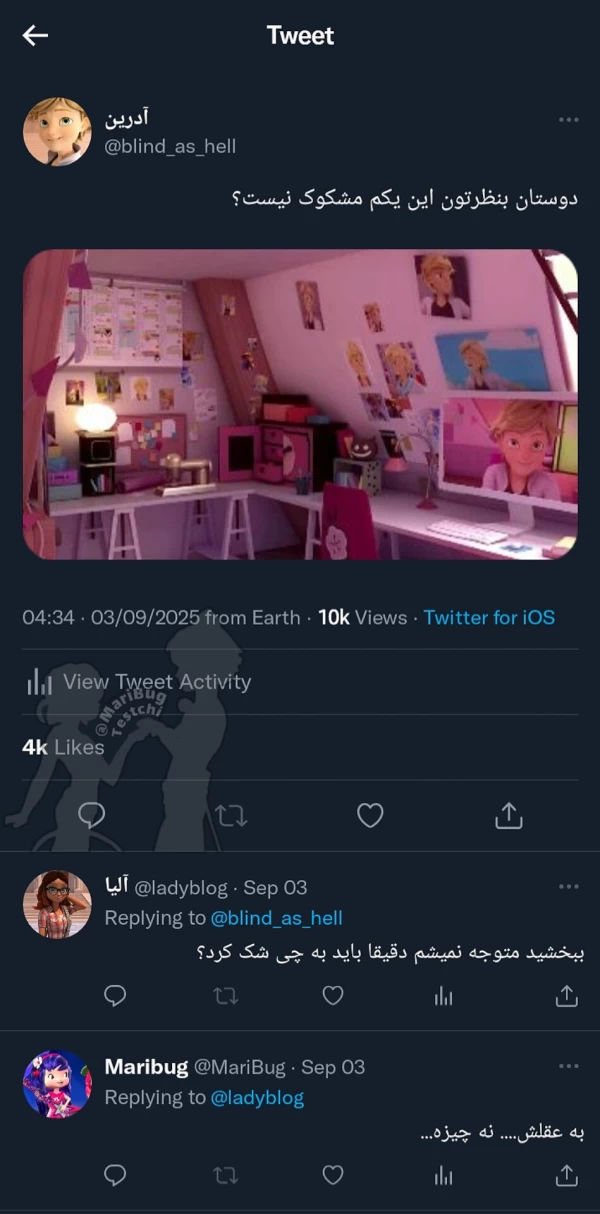Share the main tweet

[509, 816]
